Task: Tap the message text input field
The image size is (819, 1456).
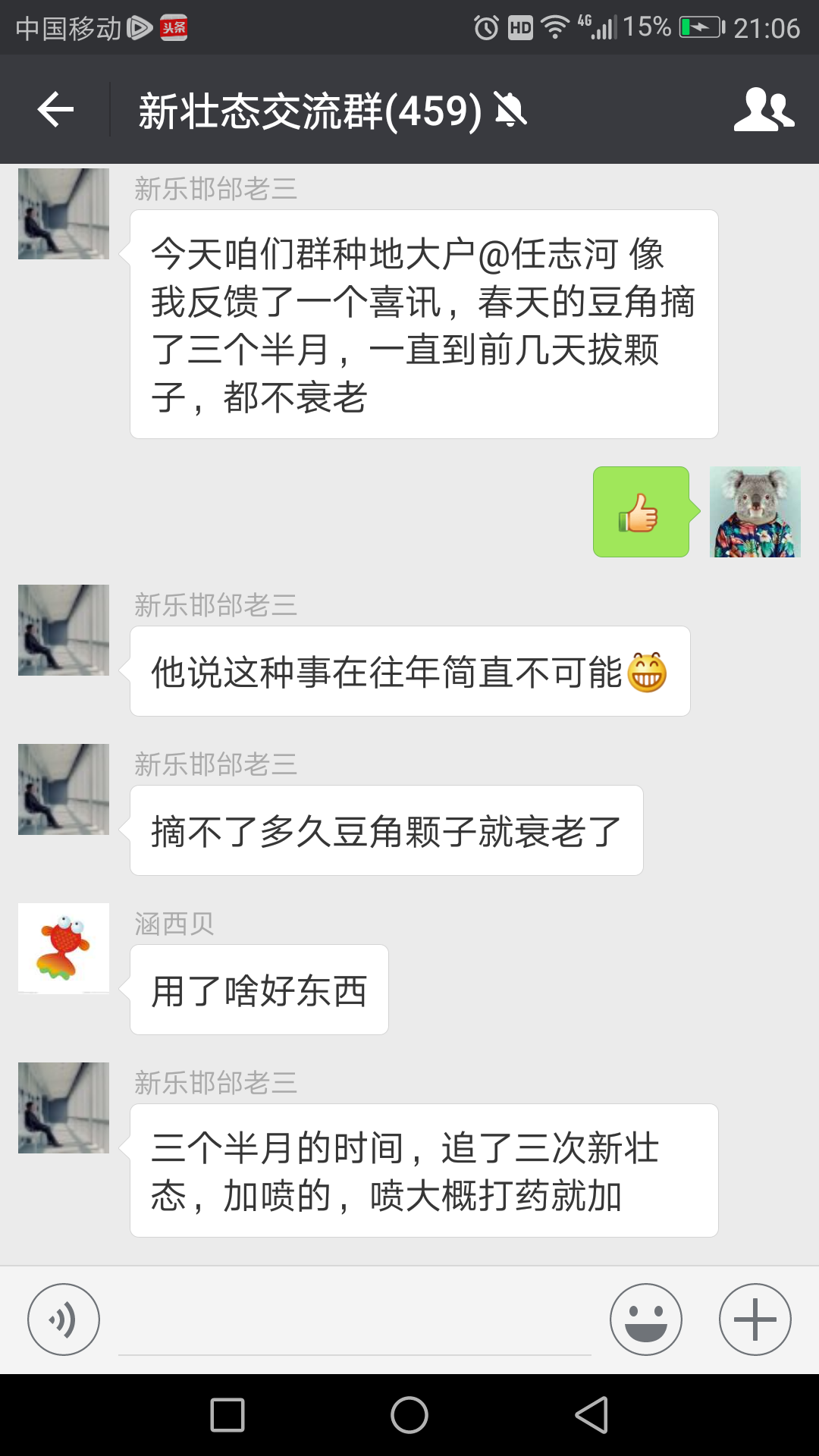Action: point(355,1321)
